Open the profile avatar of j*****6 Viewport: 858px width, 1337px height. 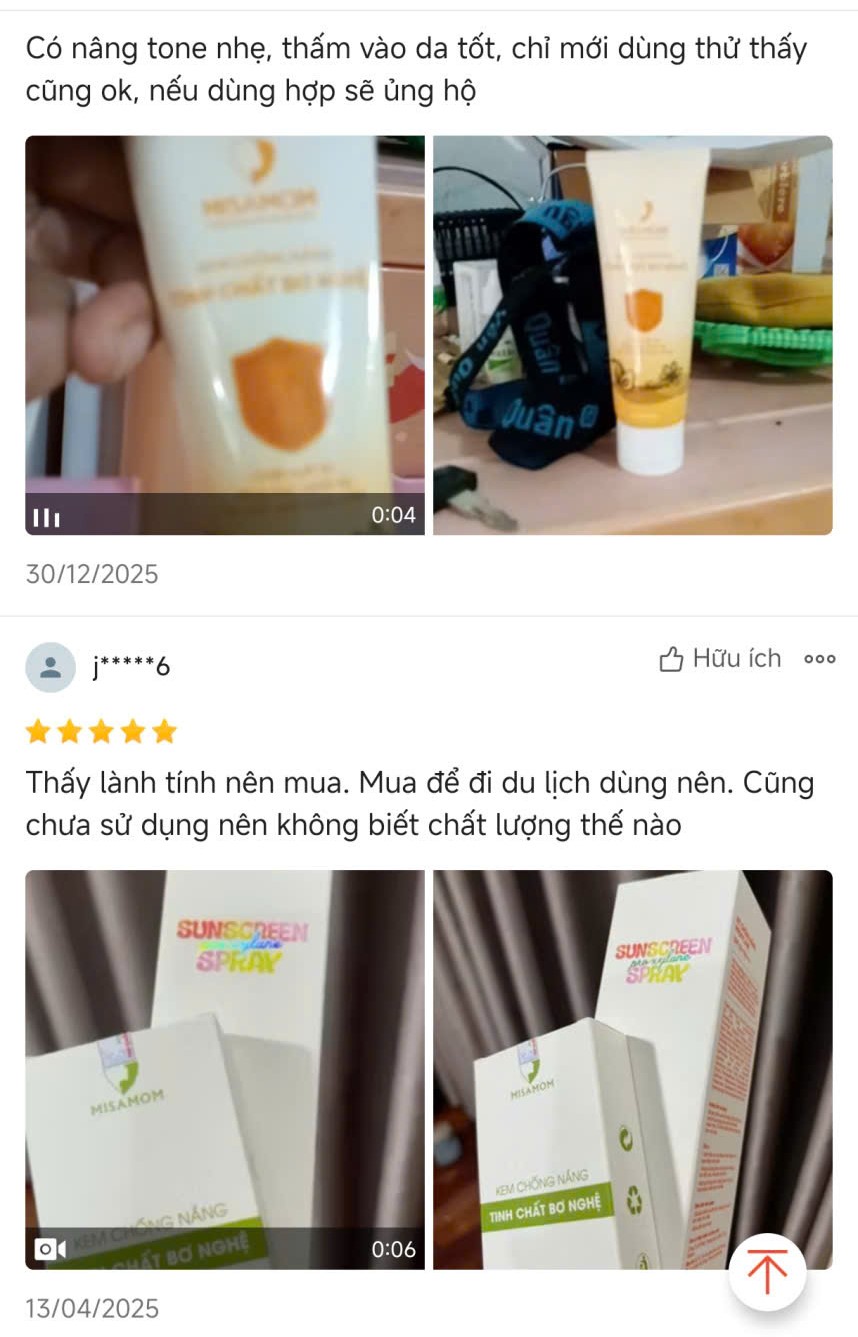coord(50,667)
